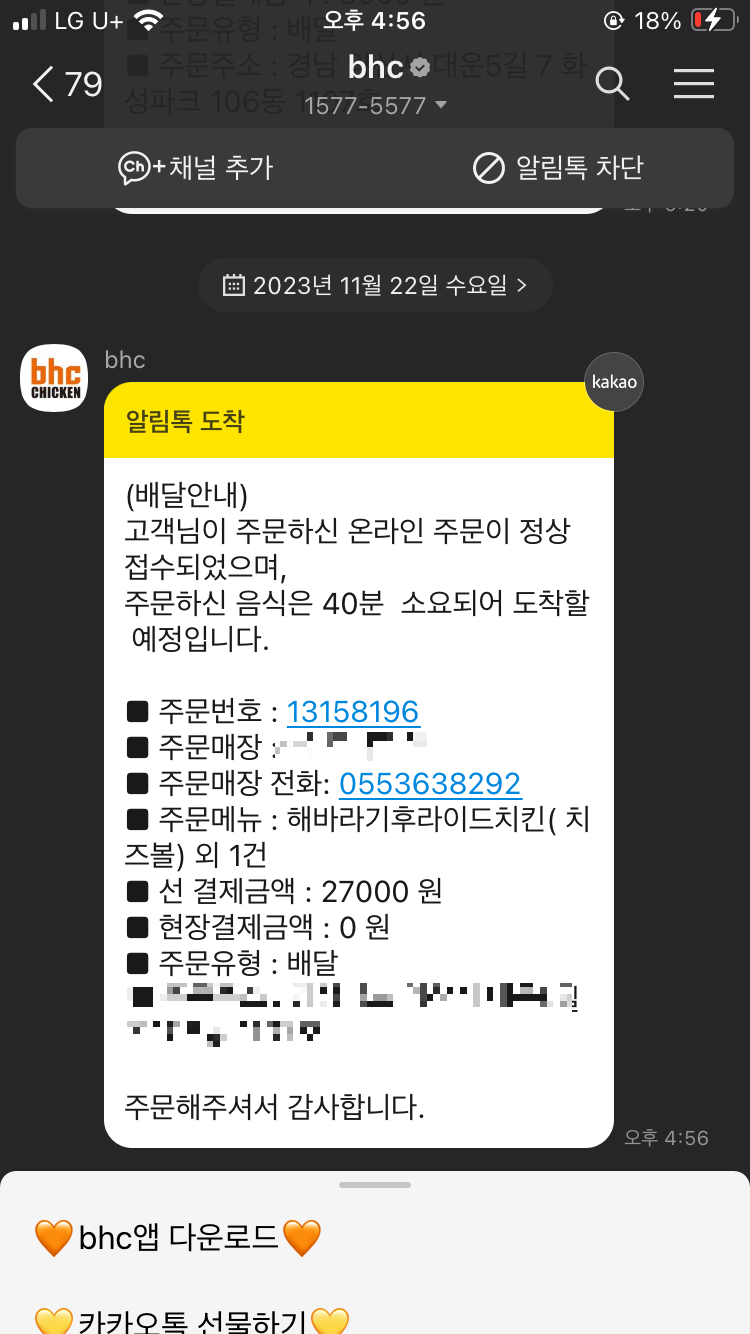Call the store via 0553638292 link

click(x=430, y=786)
